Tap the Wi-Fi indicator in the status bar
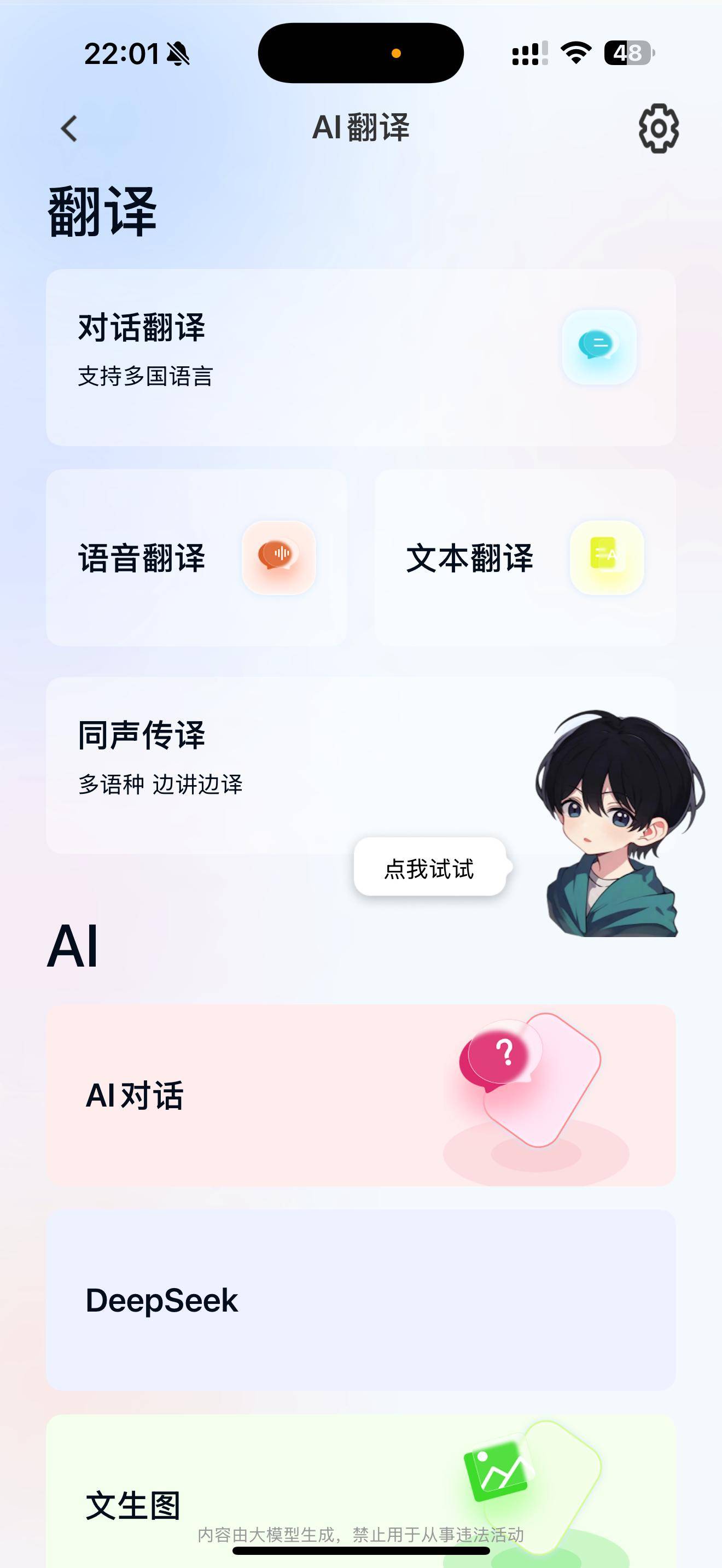Screen dimensions: 722x1568 tap(575, 54)
